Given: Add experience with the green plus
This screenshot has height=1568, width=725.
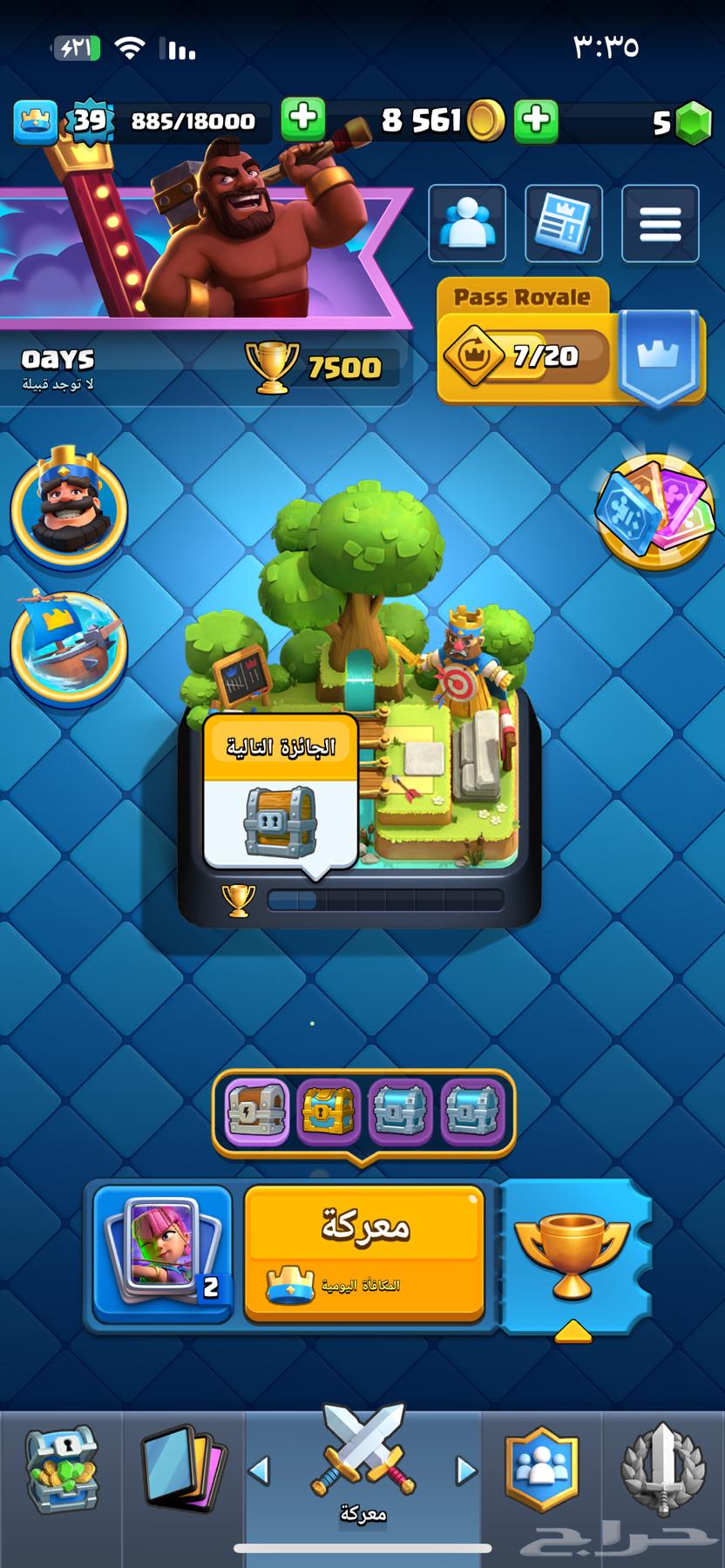Looking at the screenshot, I should coord(302,119).
